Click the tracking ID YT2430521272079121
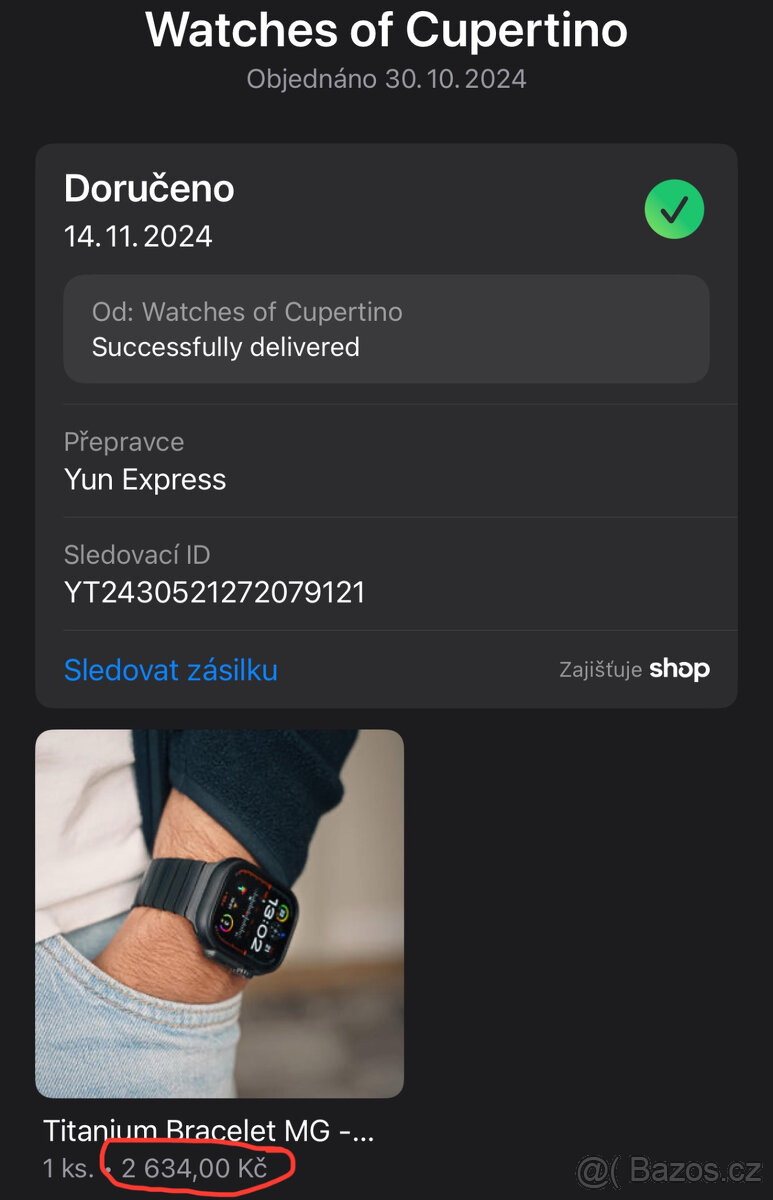The width and height of the screenshot is (773, 1200). click(216, 592)
